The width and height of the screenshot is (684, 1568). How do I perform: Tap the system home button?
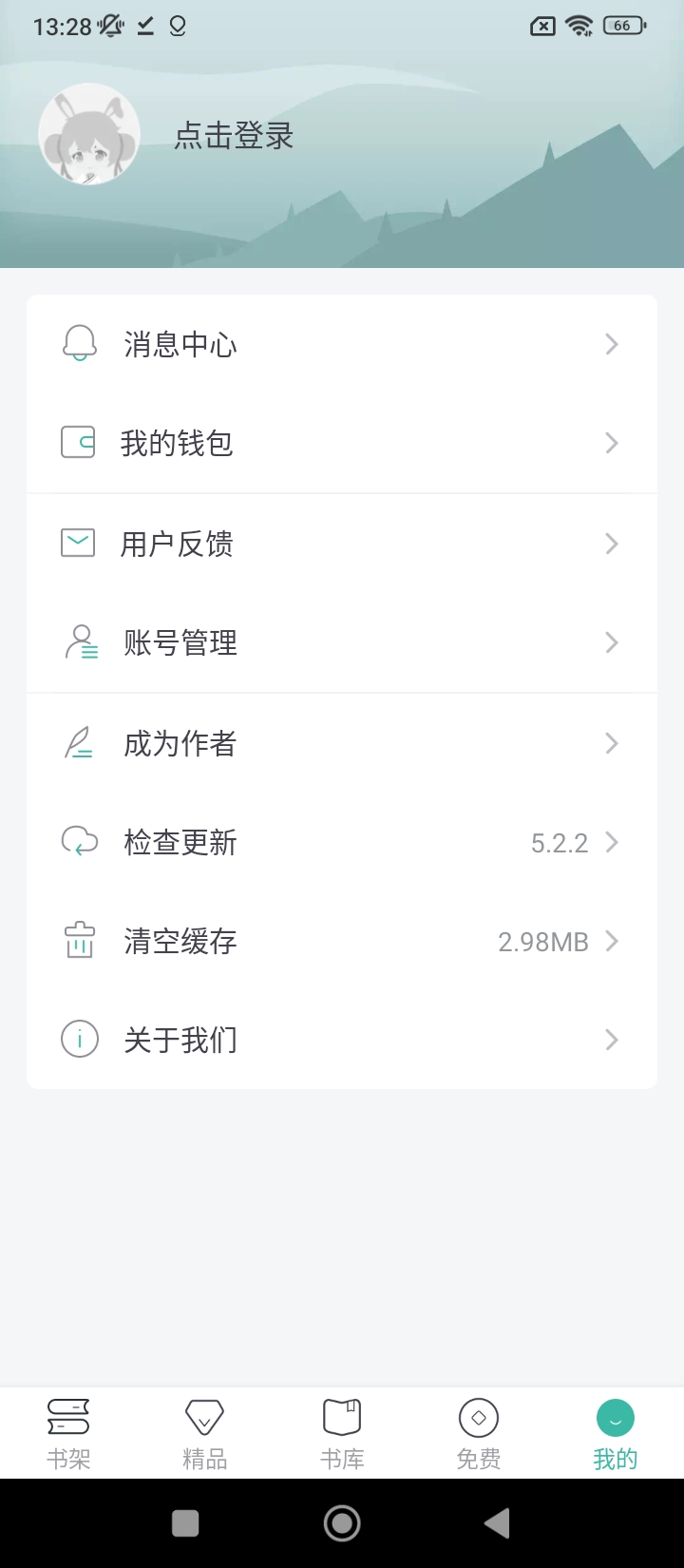(342, 1523)
